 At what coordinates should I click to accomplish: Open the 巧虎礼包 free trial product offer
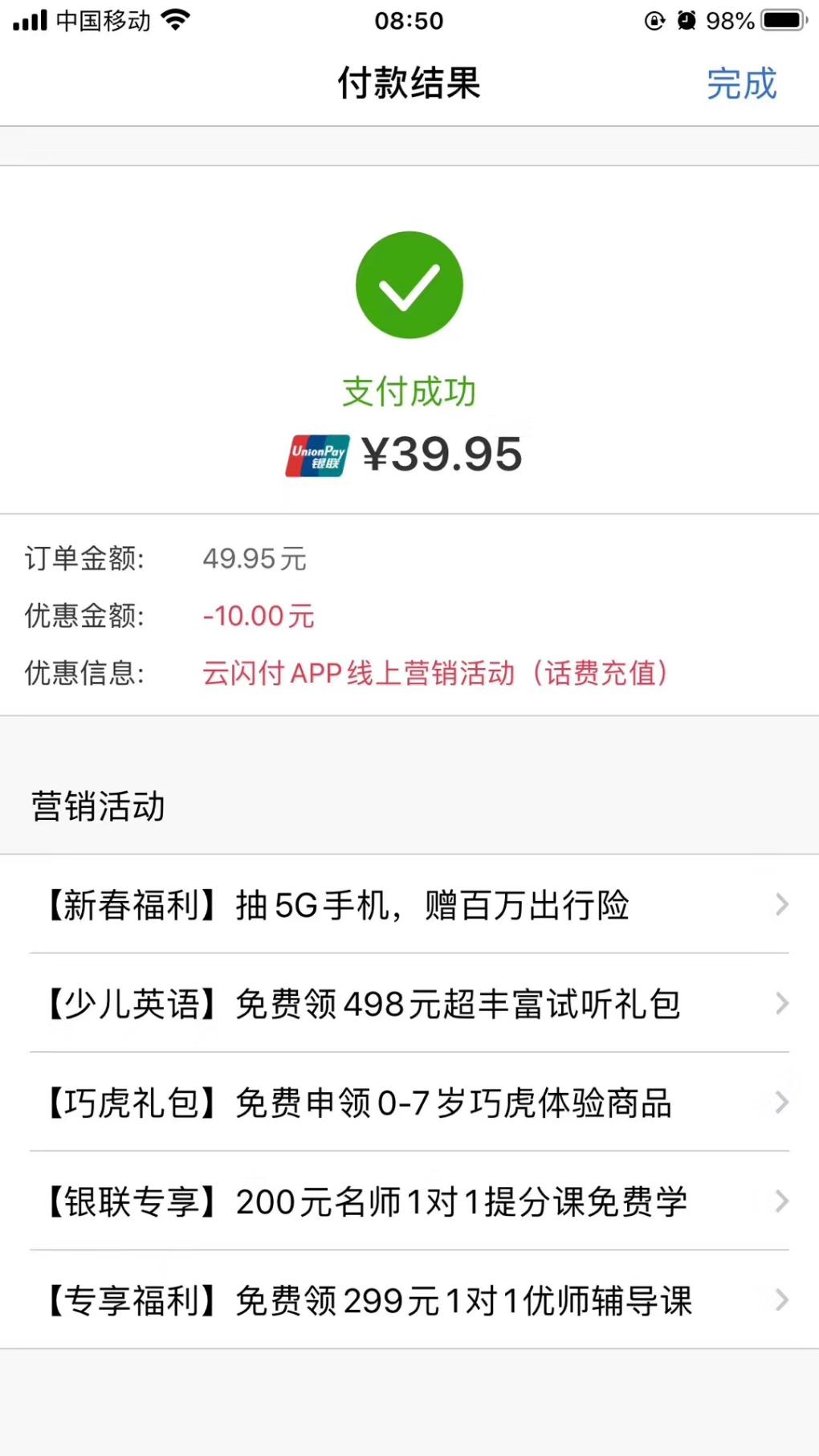coord(409,1102)
